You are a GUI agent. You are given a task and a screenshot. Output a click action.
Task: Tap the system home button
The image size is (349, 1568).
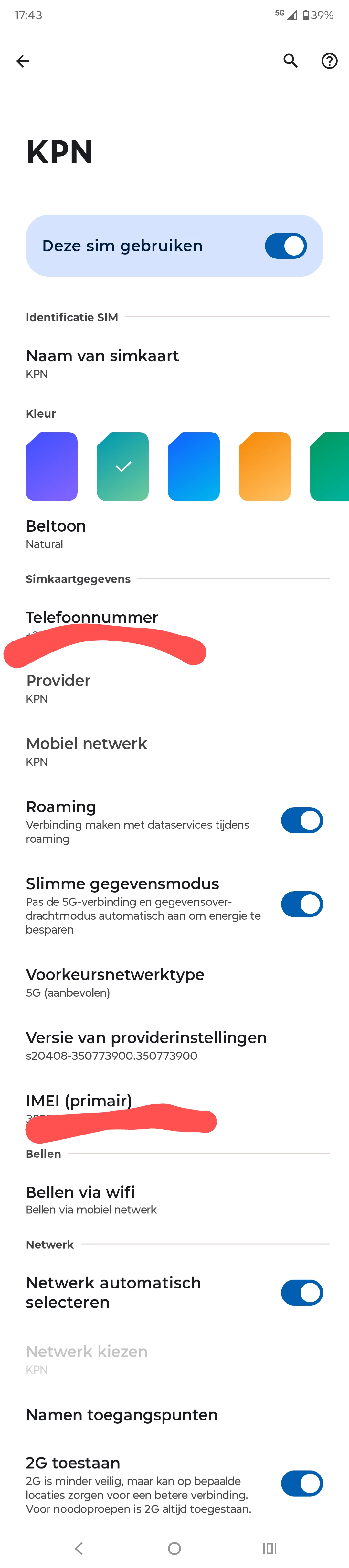click(x=174, y=1548)
